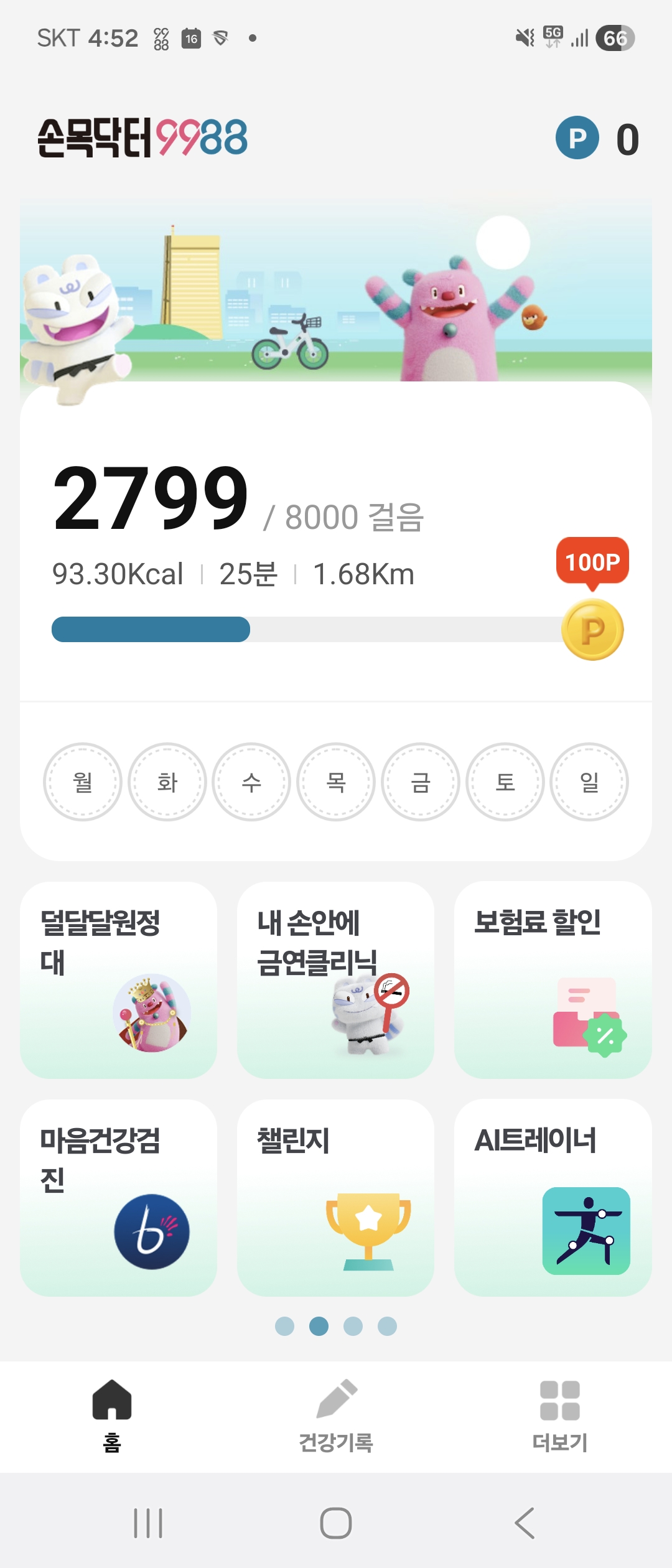Open 내 손안에 금연클리닉 card
Screen dimensions: 672x1568
[335, 979]
